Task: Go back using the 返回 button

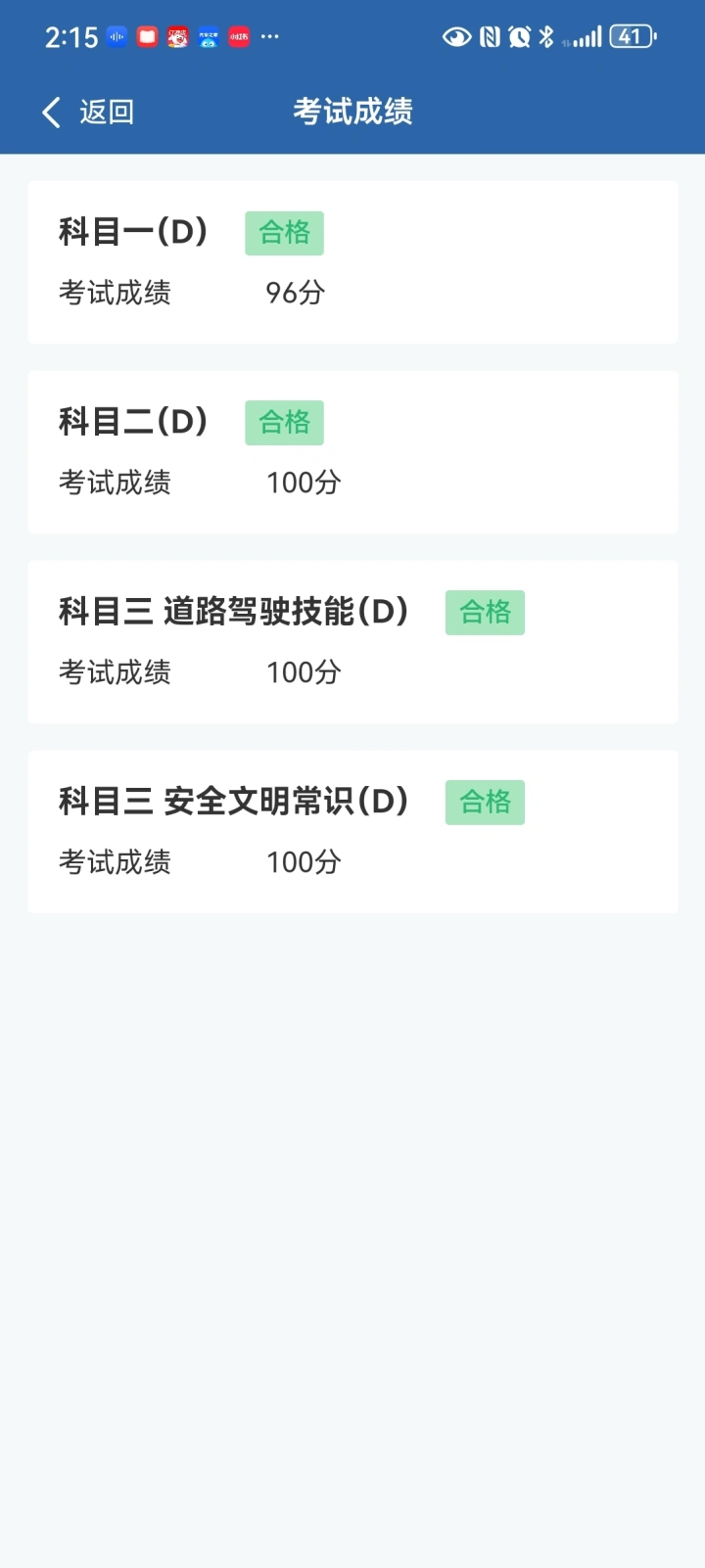Action: [x=88, y=112]
